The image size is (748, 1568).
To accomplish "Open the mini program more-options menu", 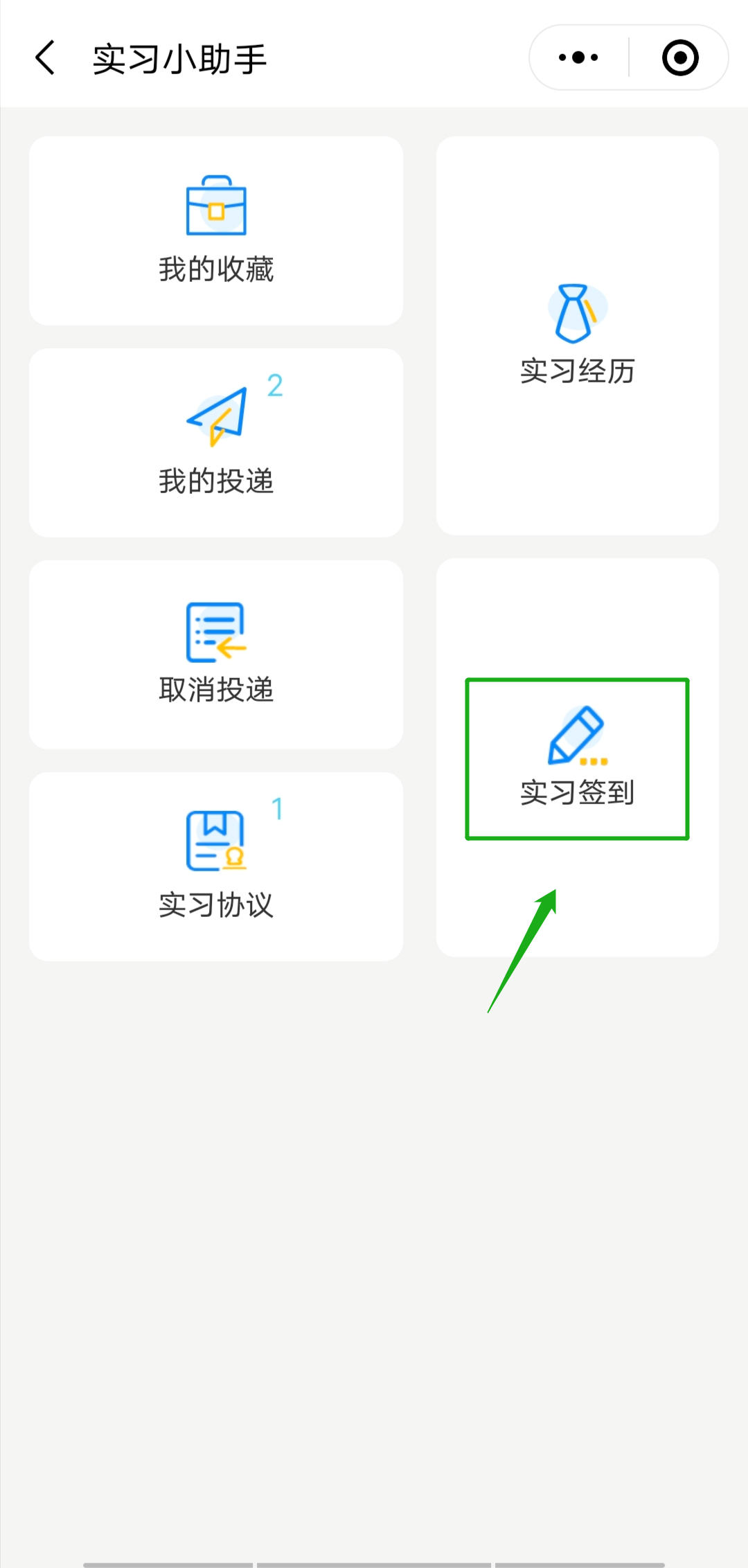I will 579,57.
